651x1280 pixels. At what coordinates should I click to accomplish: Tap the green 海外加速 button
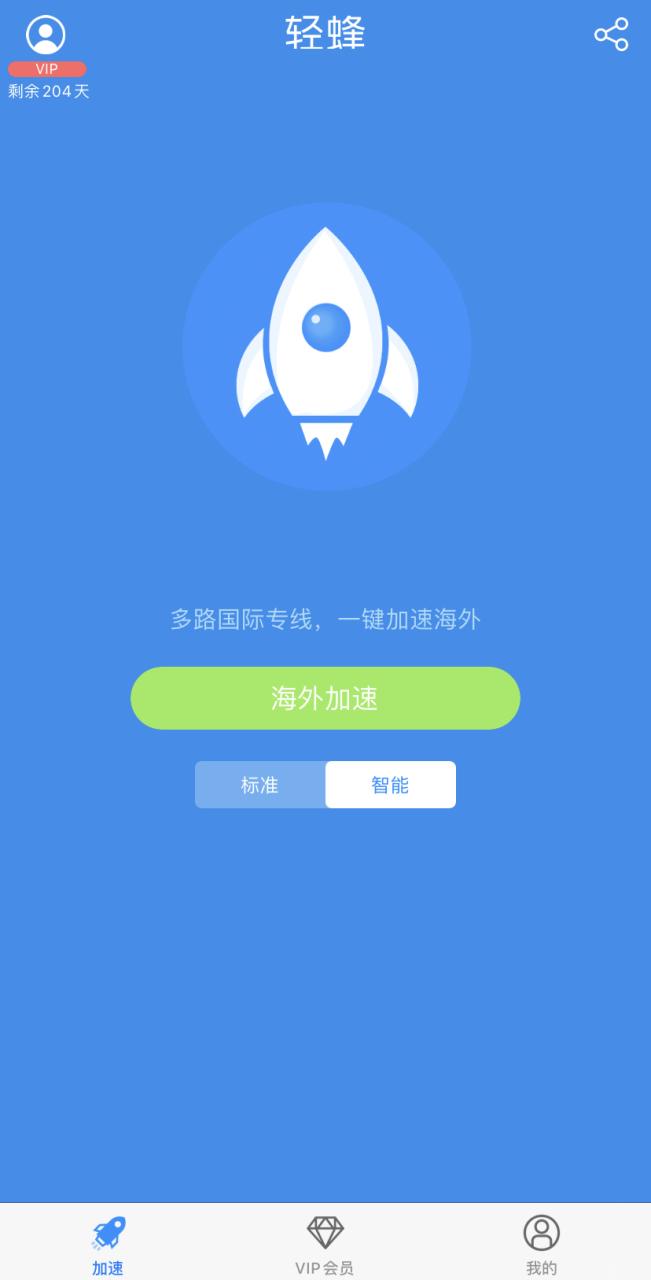pos(325,698)
